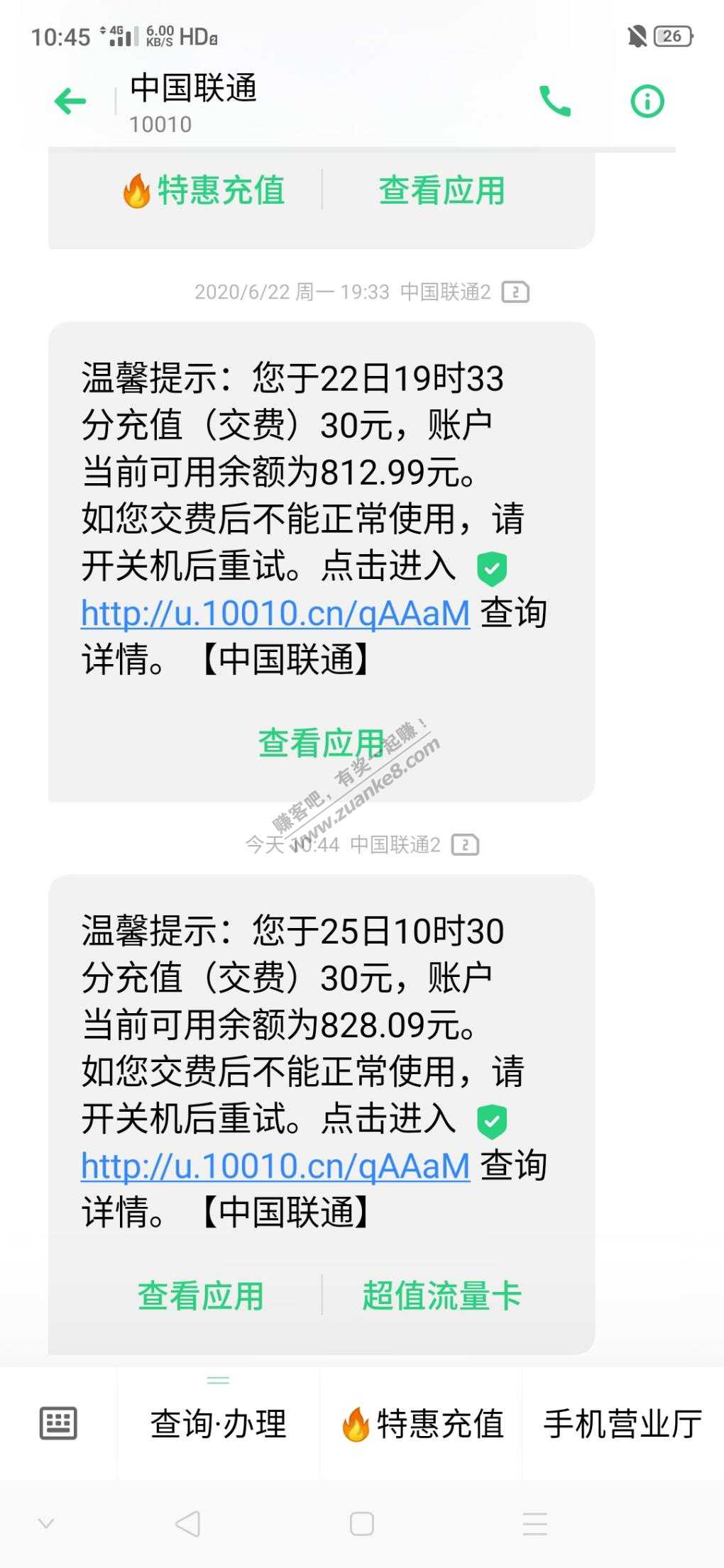This screenshot has width=724, height=1568.
Task: Tap 特惠充值 in the top message card
Action: click(x=204, y=190)
